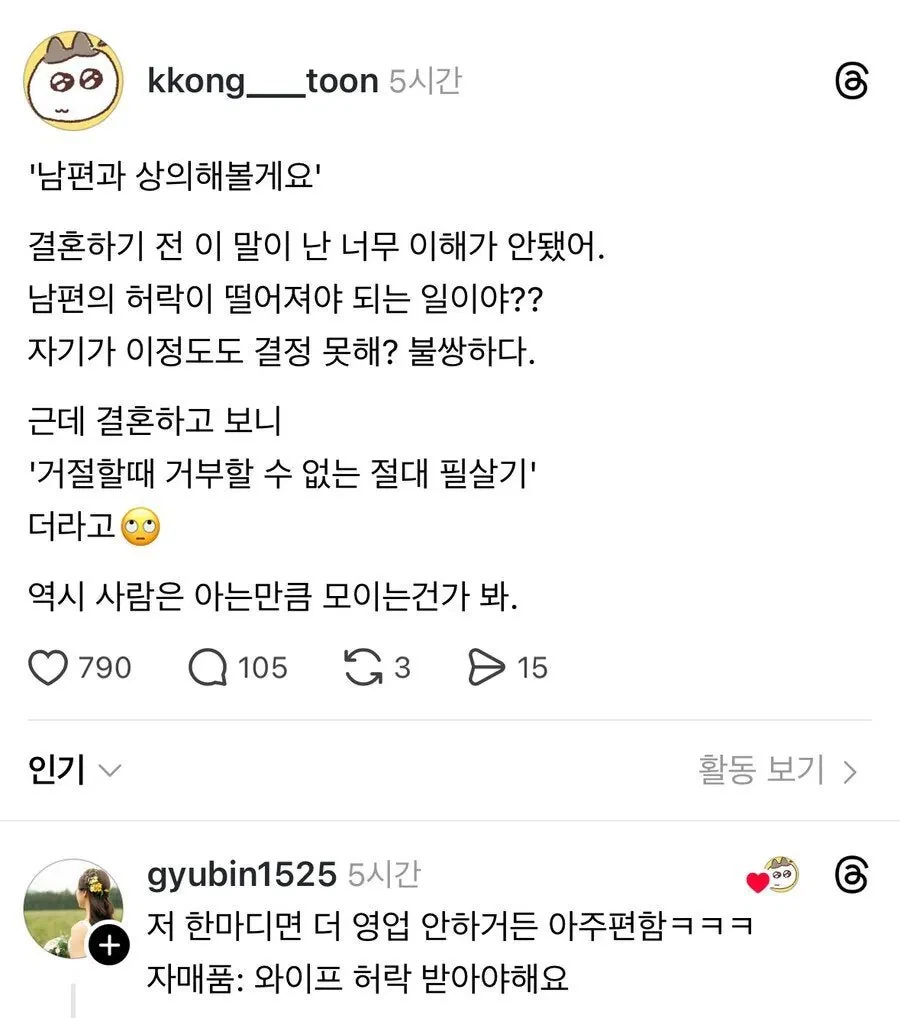The height and width of the screenshot is (1018, 900).
Task: Select the repost arrows icon
Action: [365, 665]
